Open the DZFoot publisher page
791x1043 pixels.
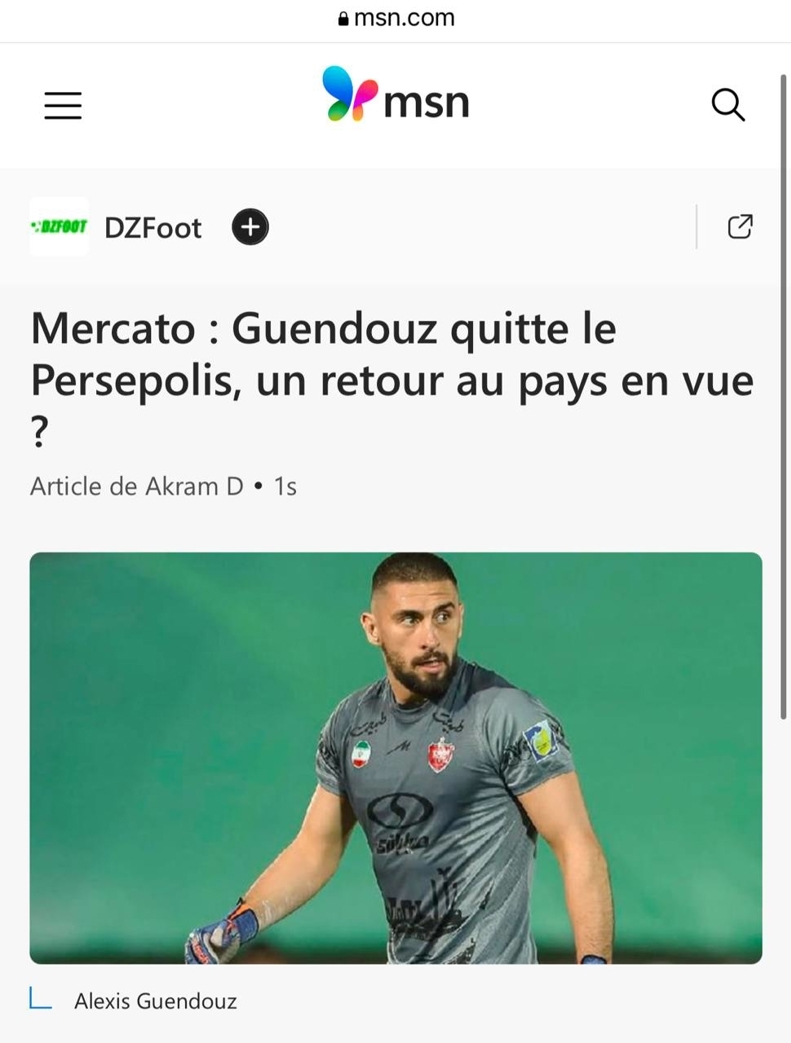[x=152, y=228]
